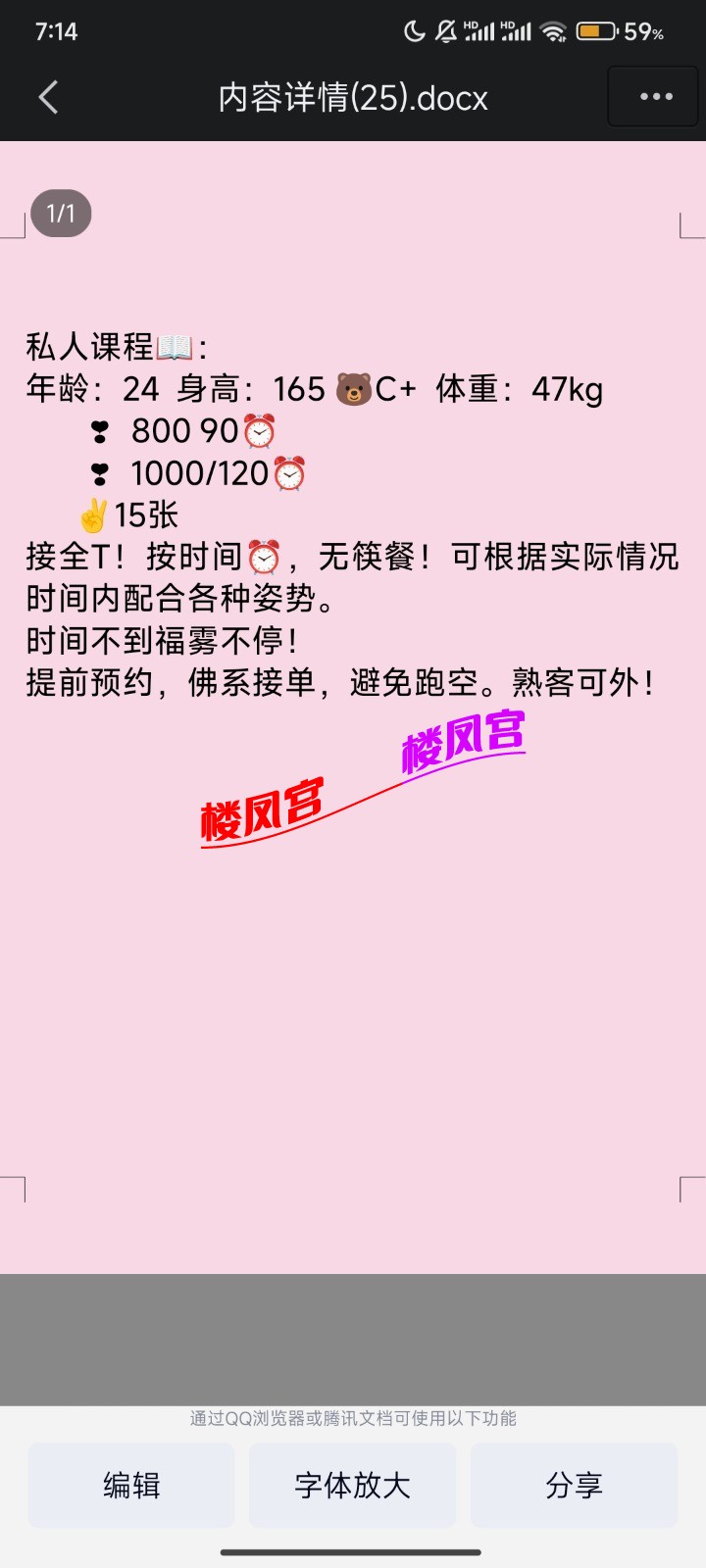
Task: Tap the gray page scroll strip
Action: click(x=353, y=1338)
